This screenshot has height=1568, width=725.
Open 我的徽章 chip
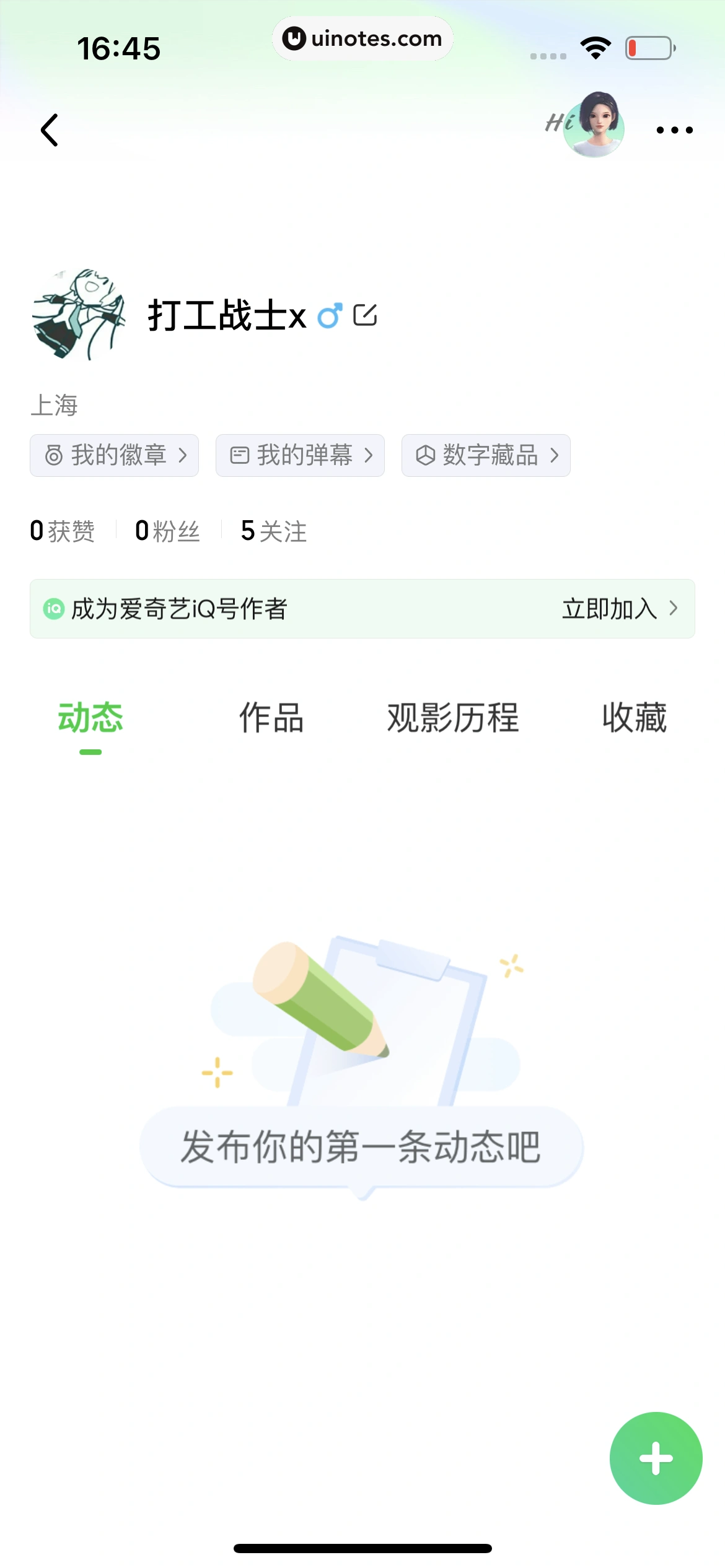pyautogui.click(x=115, y=455)
